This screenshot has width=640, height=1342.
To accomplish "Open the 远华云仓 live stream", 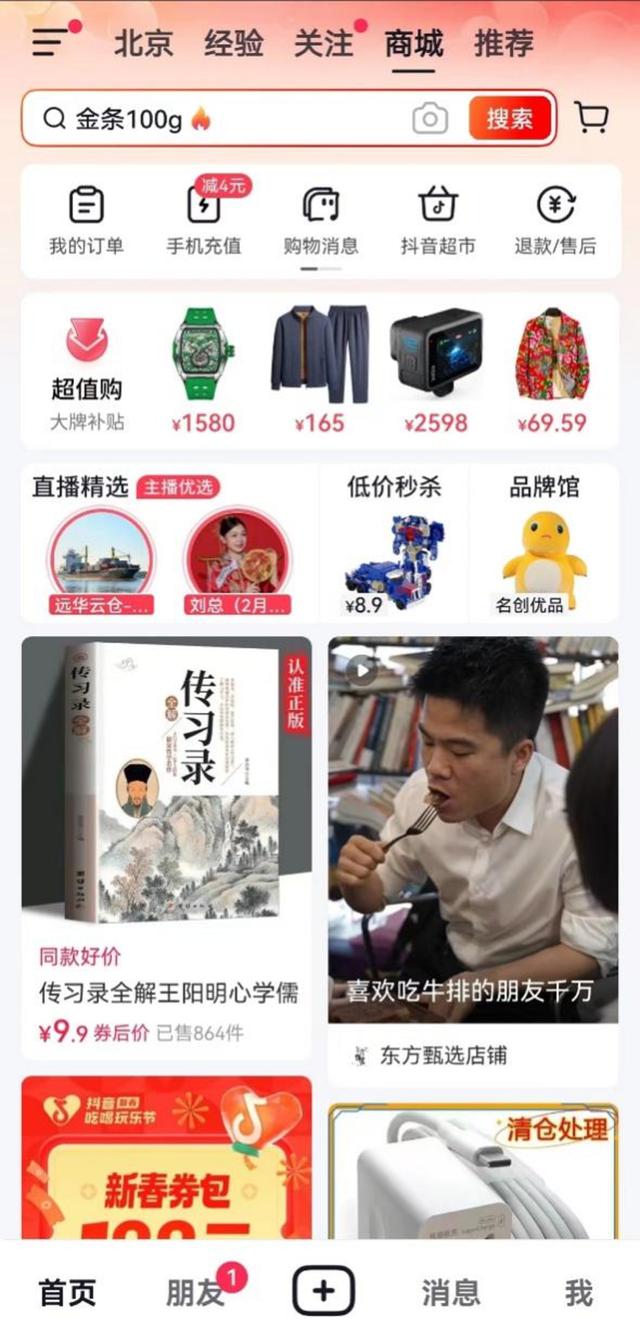I will (101, 562).
